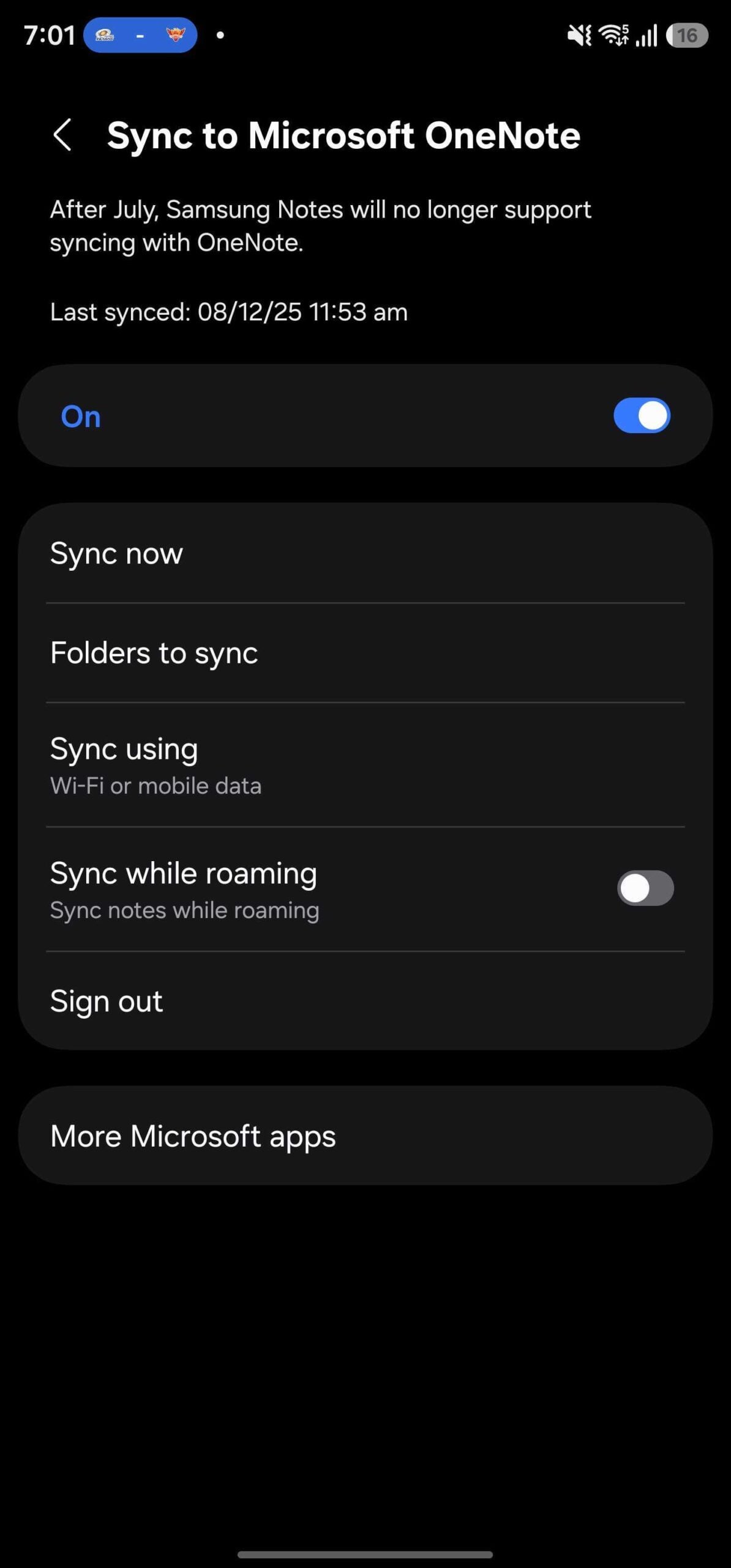The height and width of the screenshot is (1568, 731).
Task: Tap the July sync deprecation notice
Action: (x=321, y=225)
